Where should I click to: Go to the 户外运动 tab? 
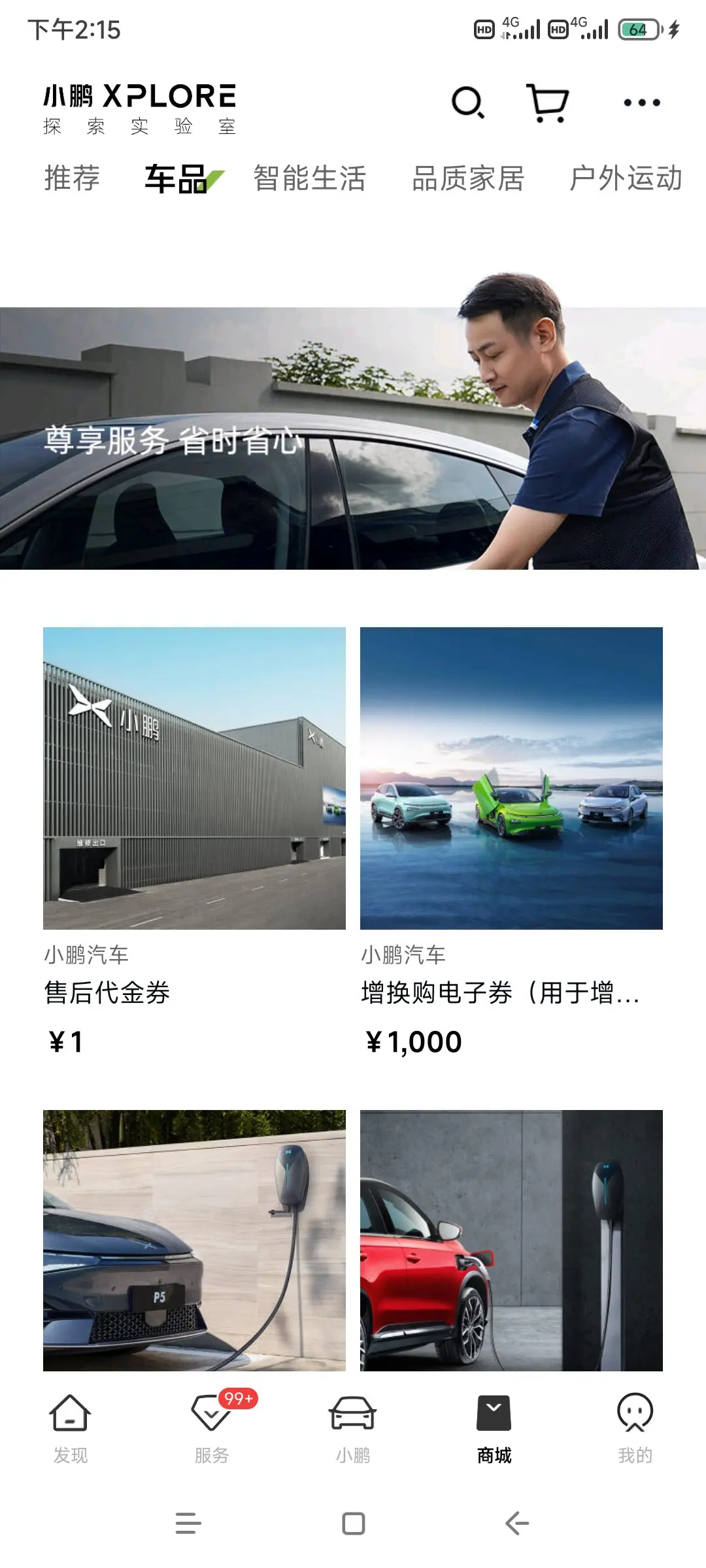coord(626,178)
